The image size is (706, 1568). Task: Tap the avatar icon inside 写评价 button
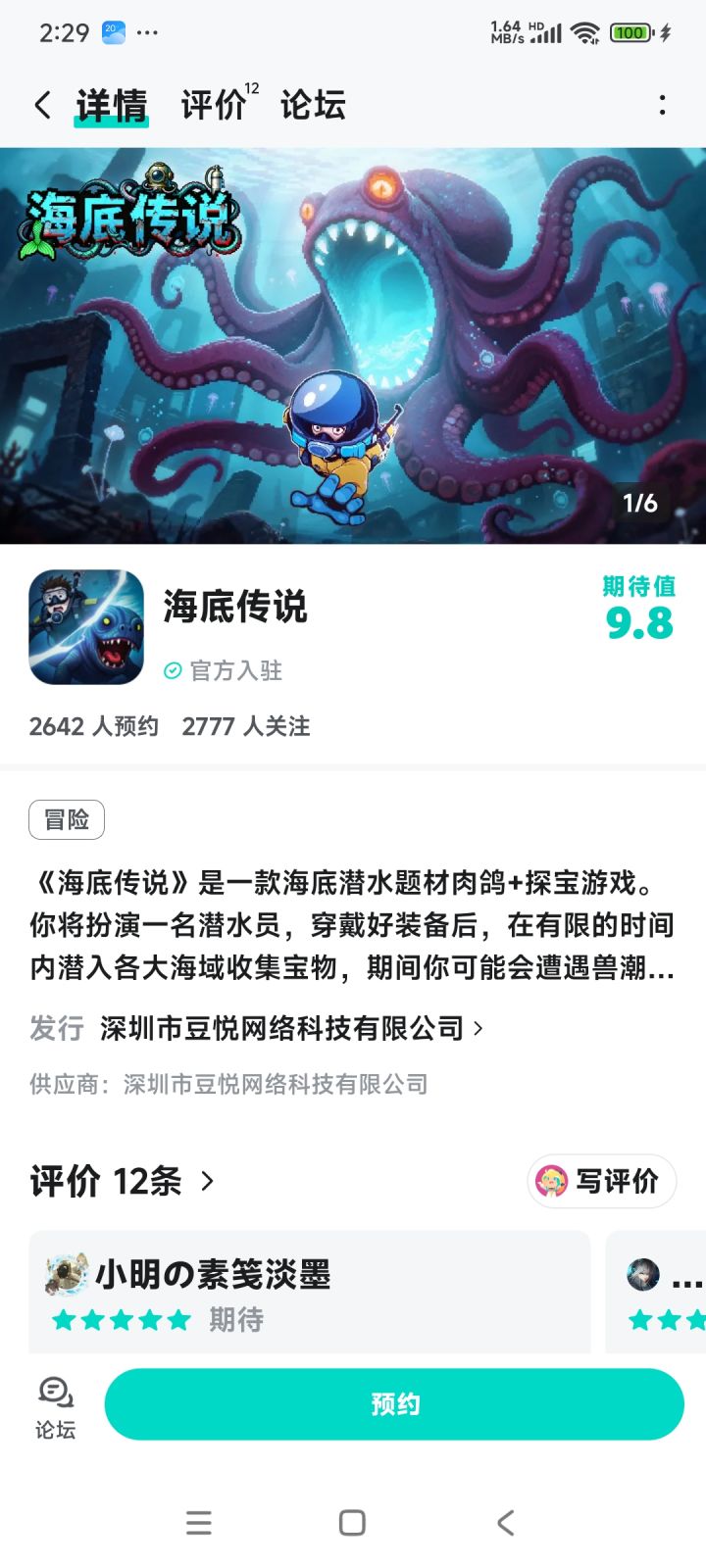tap(555, 1182)
